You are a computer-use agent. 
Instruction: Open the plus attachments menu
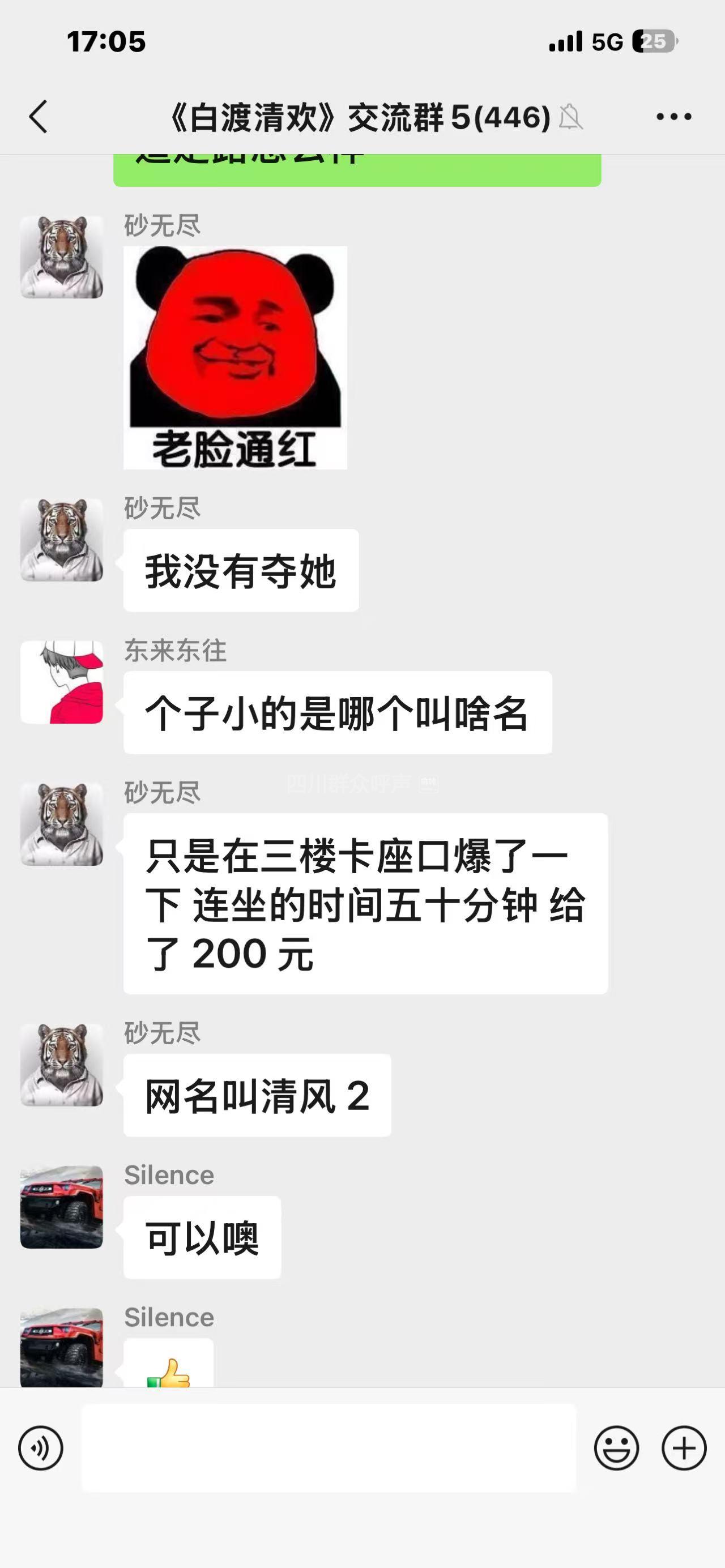pos(684,1447)
